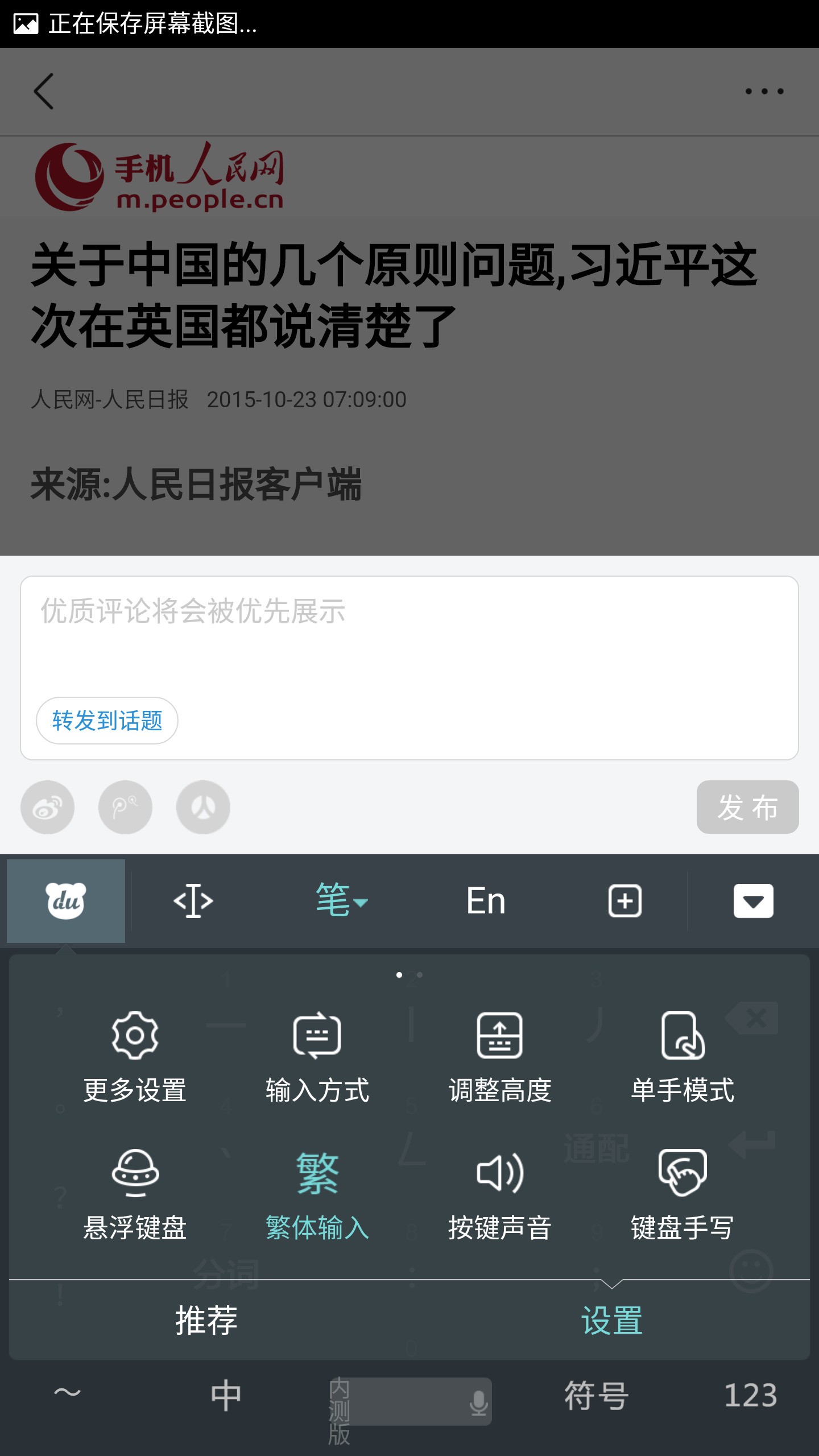Viewport: 819px width, 1456px height.
Task: Switch keyboard to En English input
Action: click(x=486, y=901)
